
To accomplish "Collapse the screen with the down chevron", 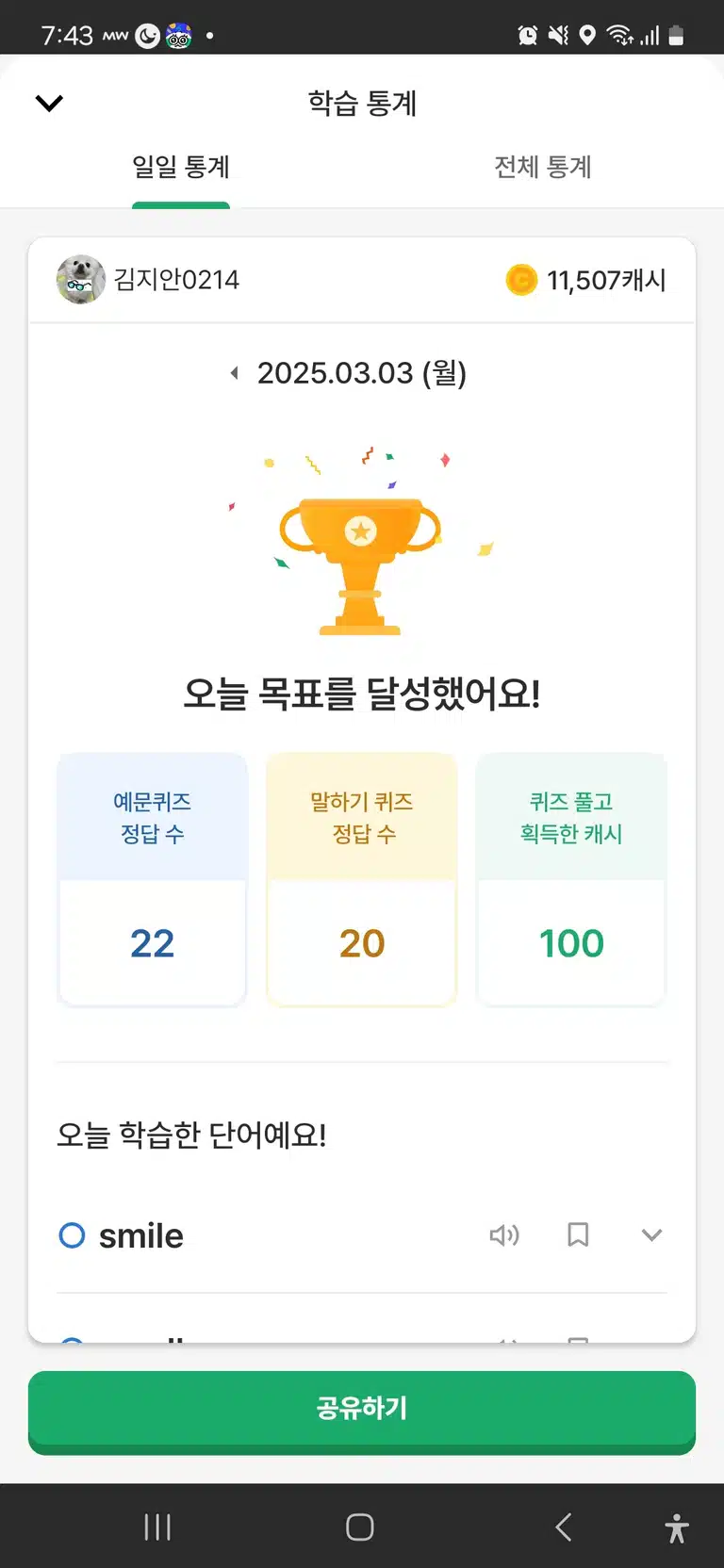I will tap(49, 103).
